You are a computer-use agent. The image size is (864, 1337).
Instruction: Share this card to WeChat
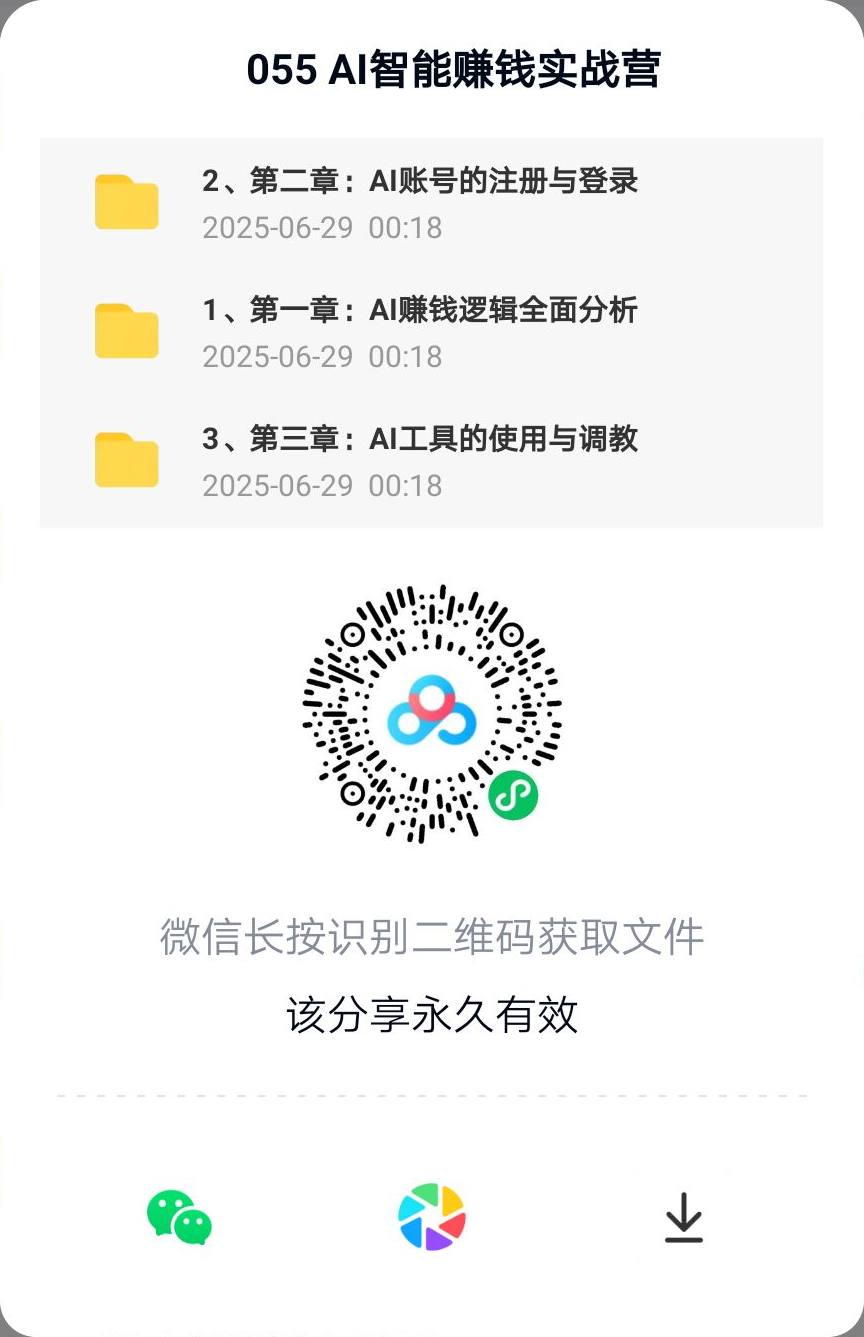coord(179,1217)
